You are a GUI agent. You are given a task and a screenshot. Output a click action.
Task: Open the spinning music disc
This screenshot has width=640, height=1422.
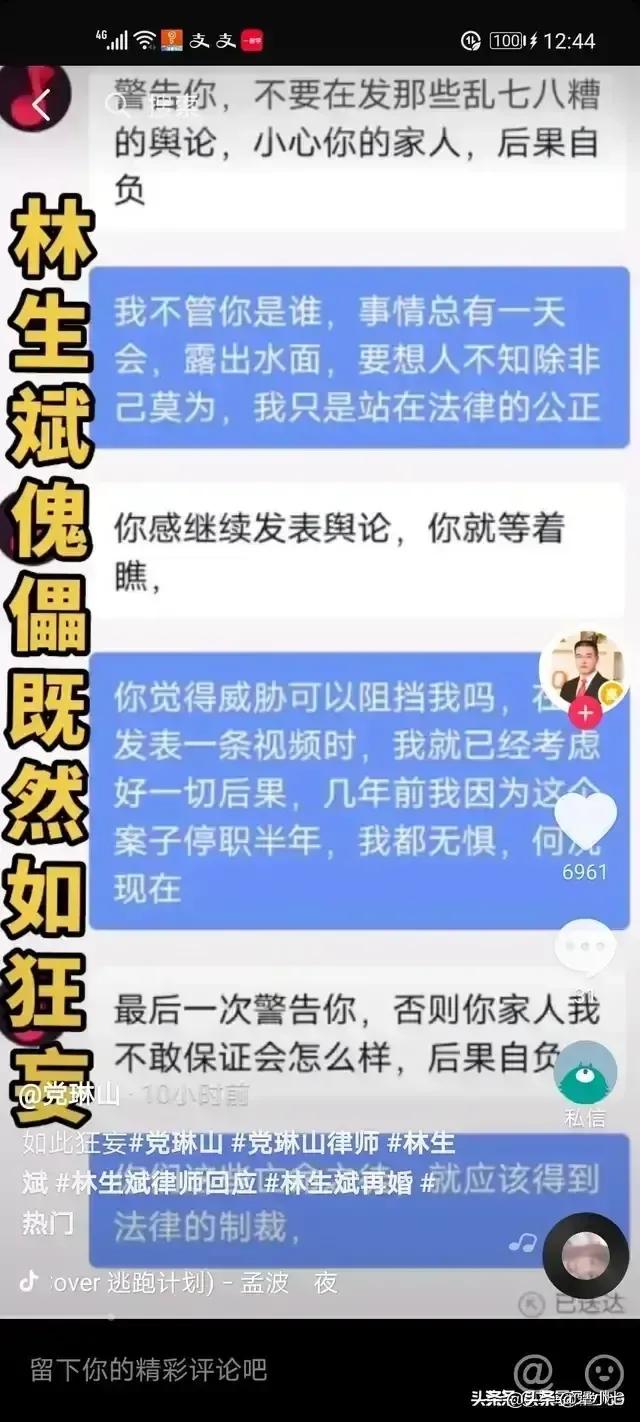[585, 1256]
